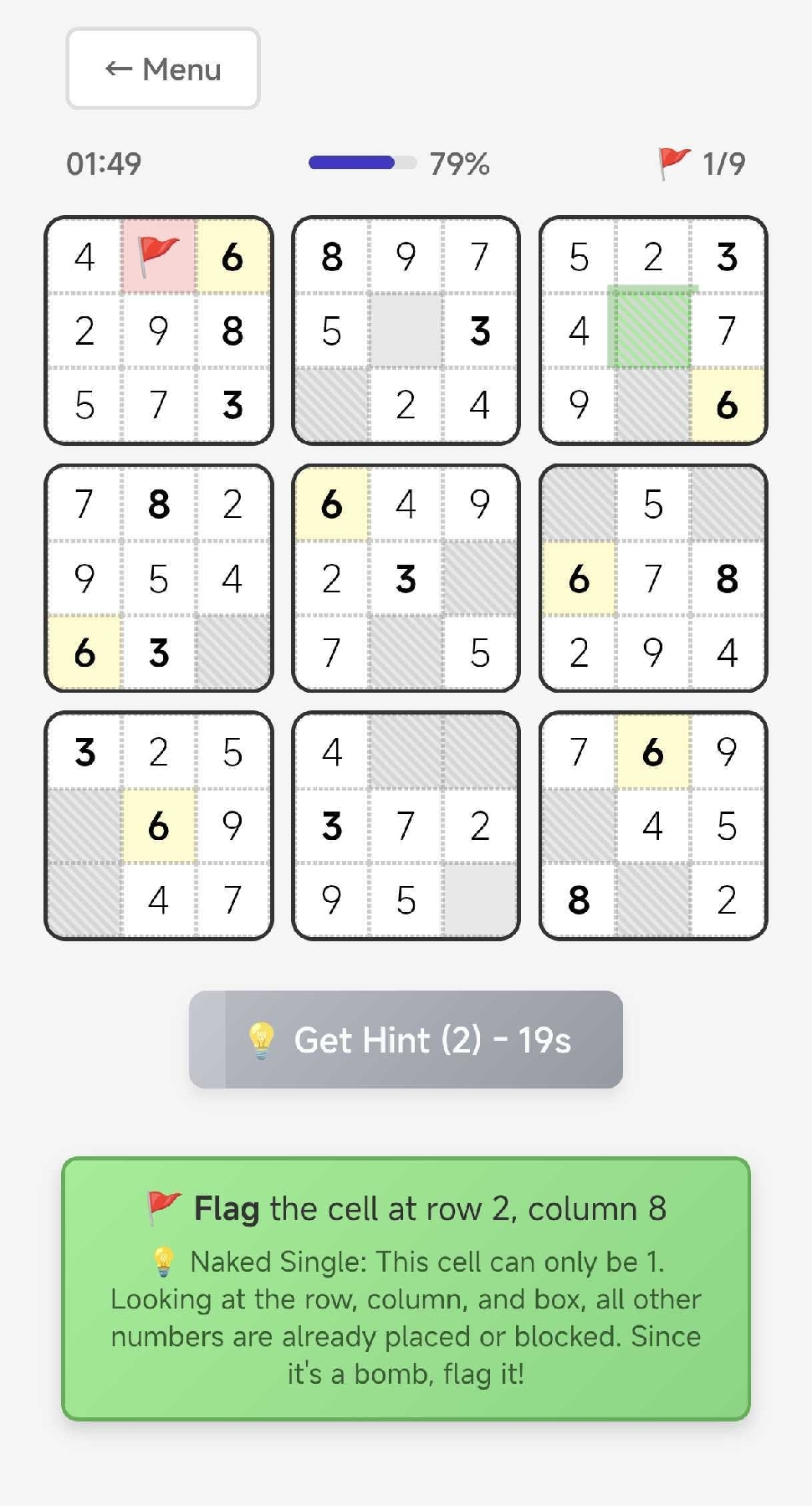Select the hatched cell between 8 and 2

(652, 900)
